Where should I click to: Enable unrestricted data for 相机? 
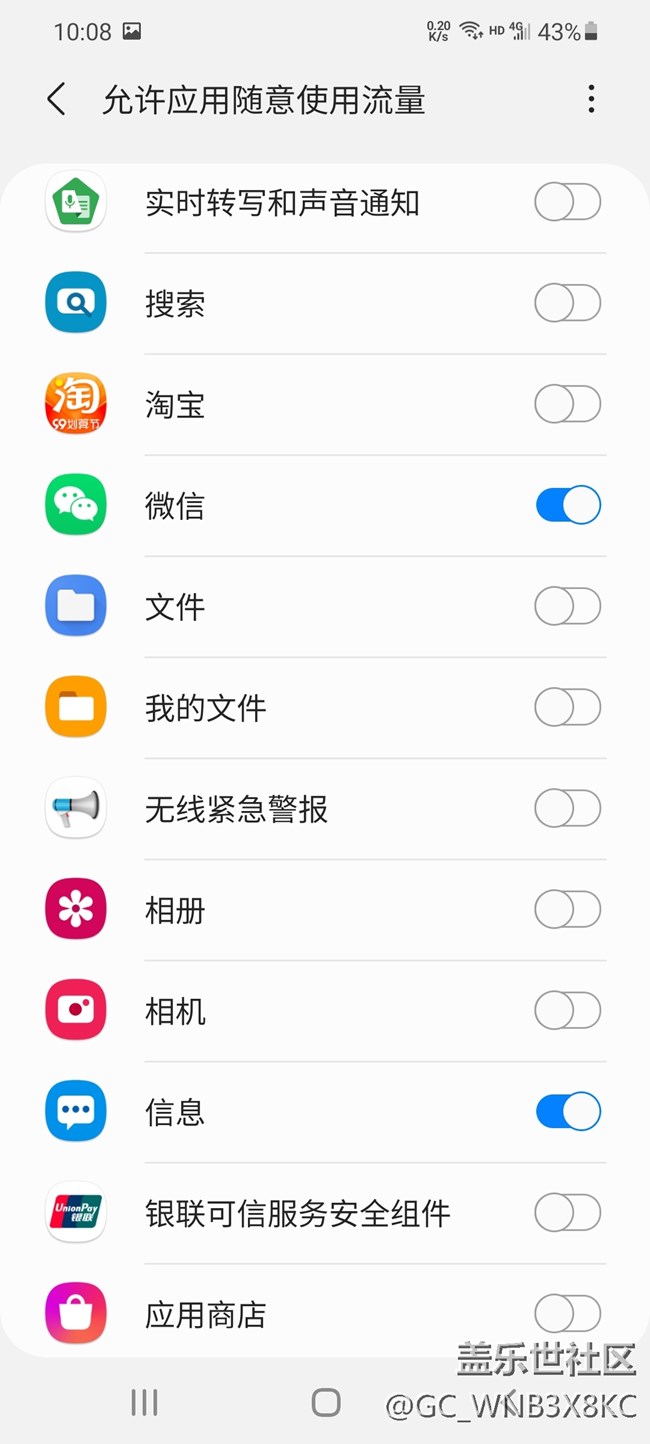pyautogui.click(x=568, y=1011)
